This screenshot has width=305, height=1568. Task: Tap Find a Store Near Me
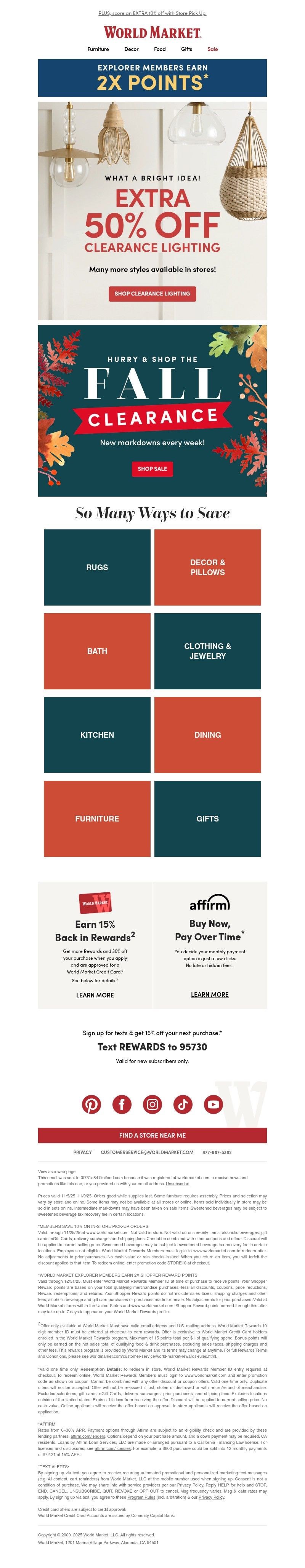[152, 1135]
